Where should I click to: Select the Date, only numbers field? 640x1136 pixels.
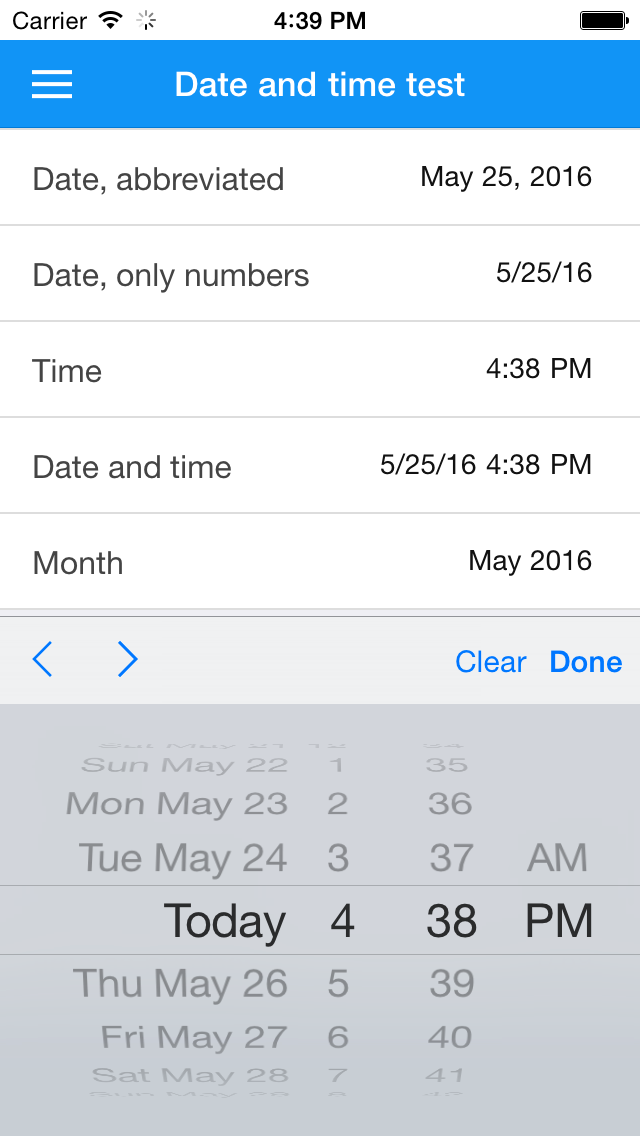click(320, 274)
